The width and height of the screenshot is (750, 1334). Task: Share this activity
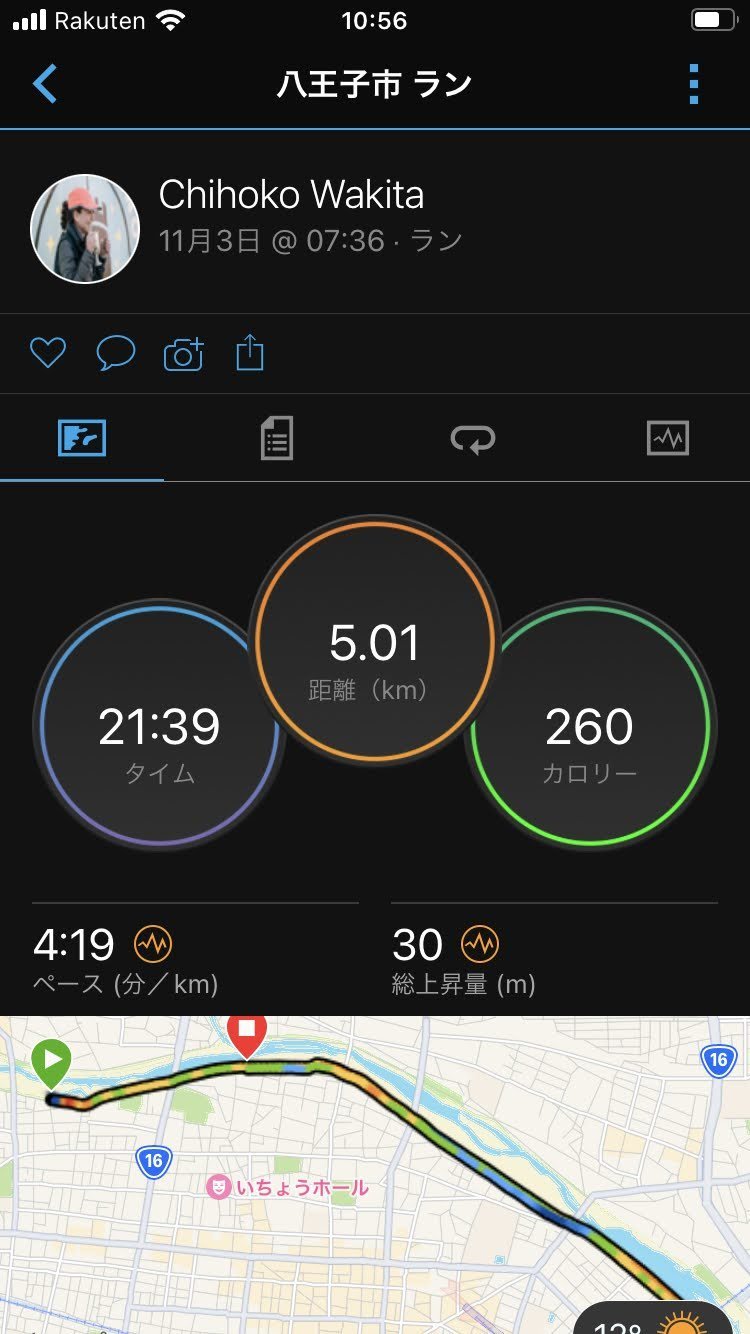coord(250,353)
